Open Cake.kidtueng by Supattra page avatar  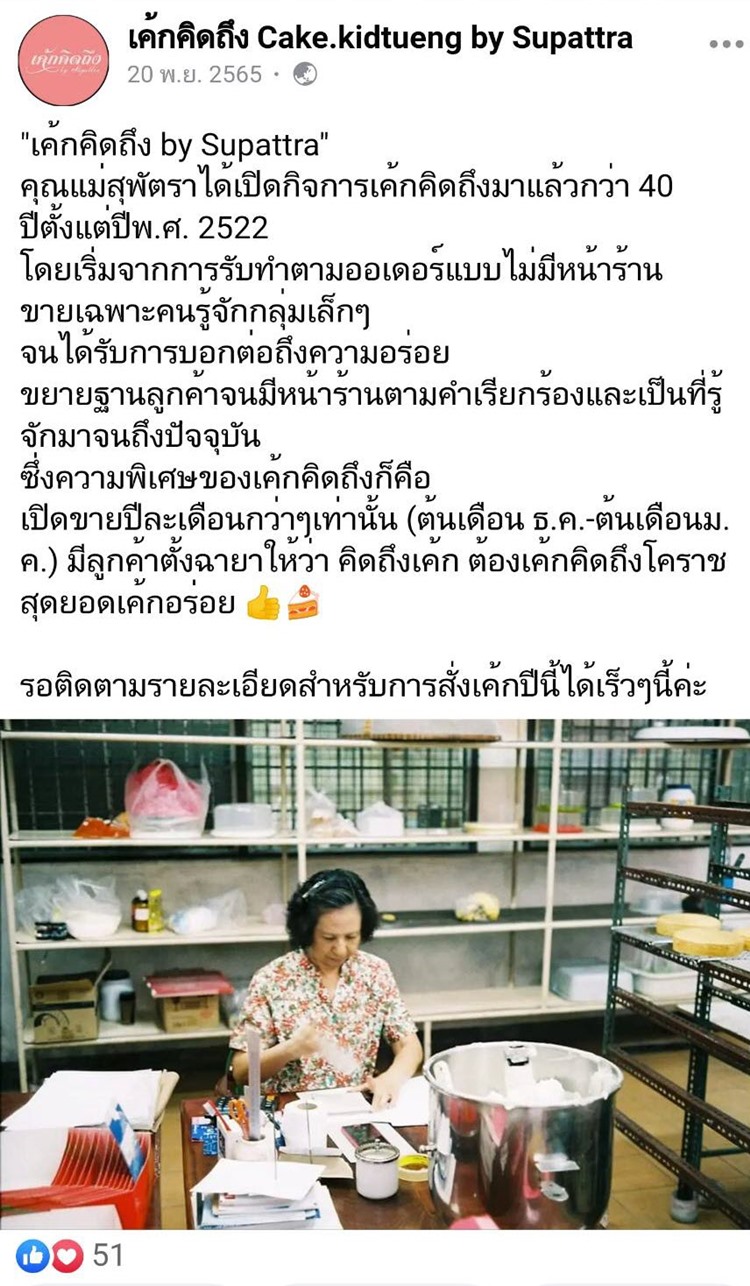pyautogui.click(x=63, y=59)
